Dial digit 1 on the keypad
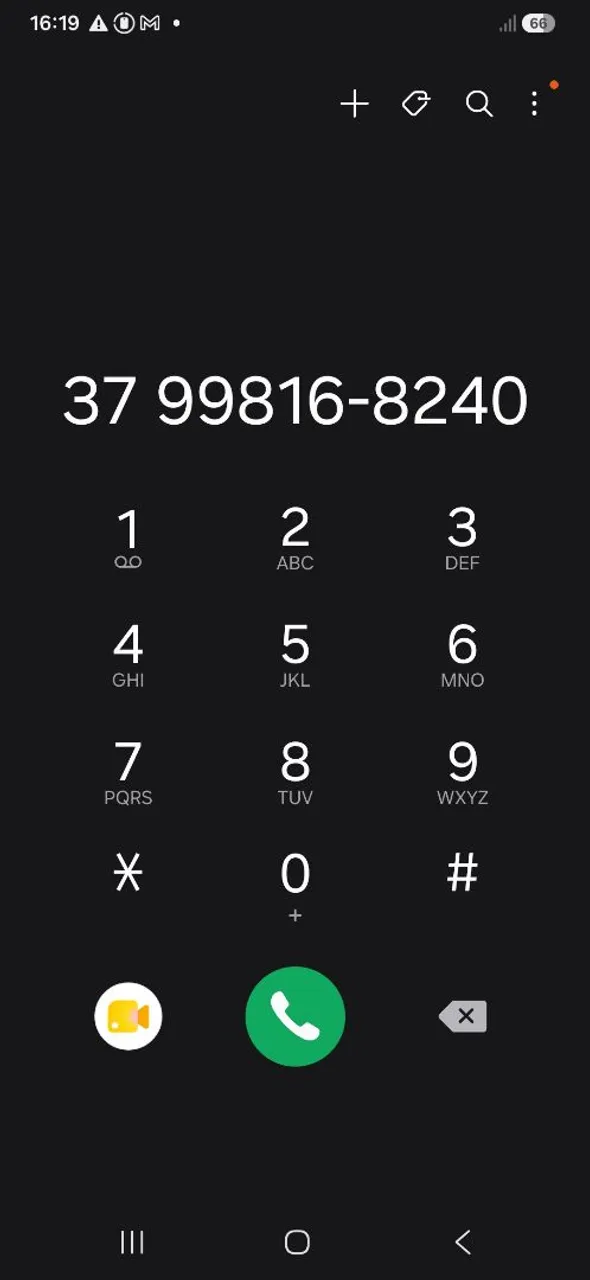 pos(128,540)
